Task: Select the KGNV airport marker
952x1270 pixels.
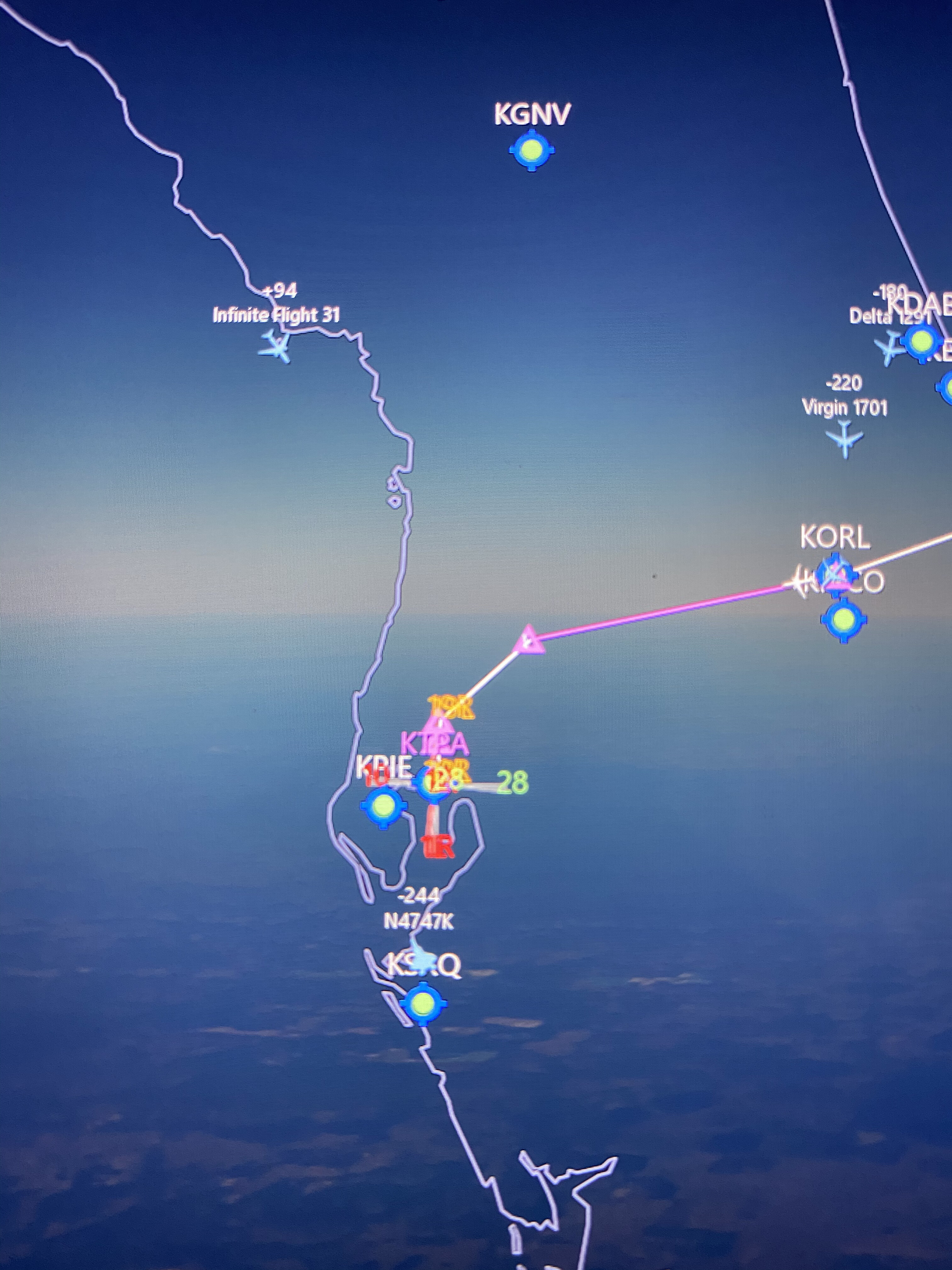Action: (532, 151)
